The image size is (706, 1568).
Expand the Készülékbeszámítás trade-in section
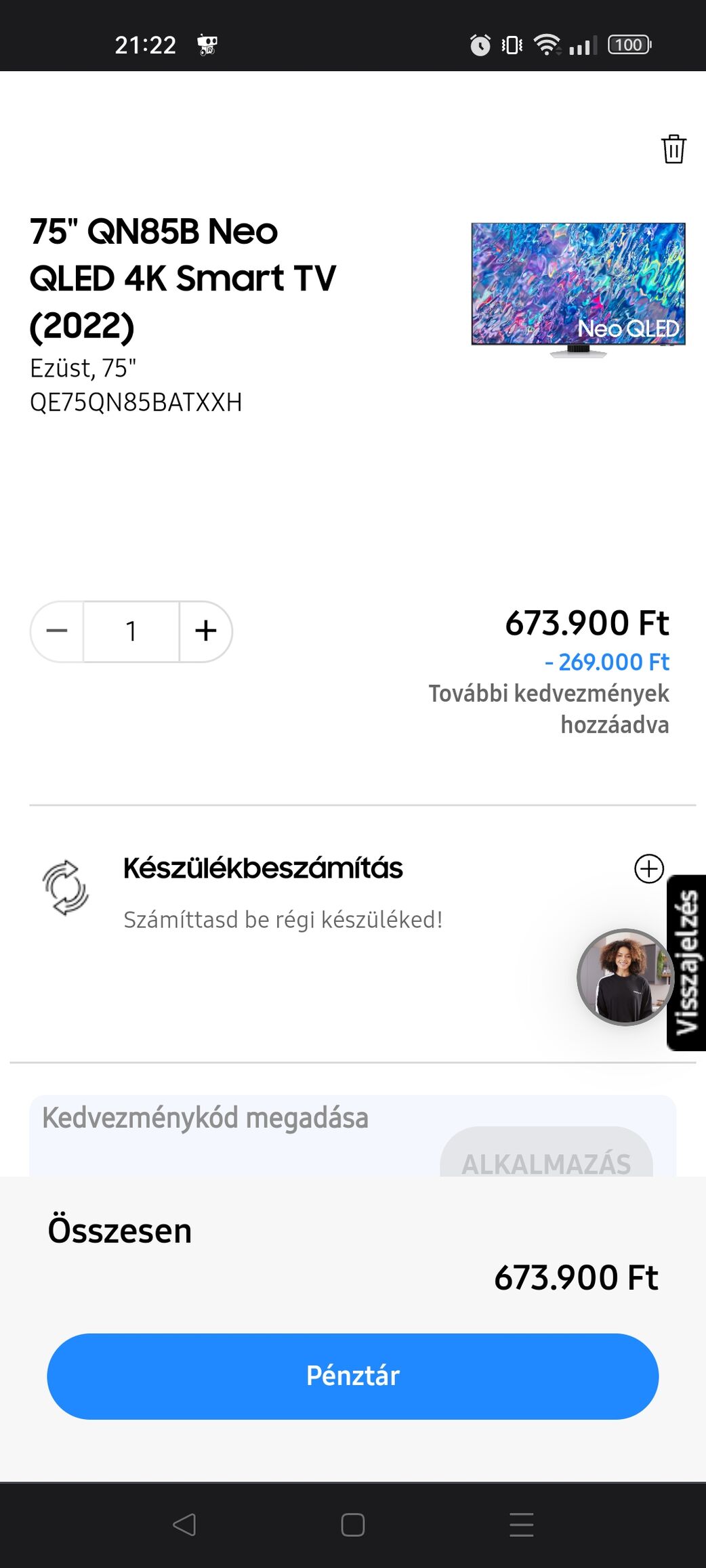pyautogui.click(x=648, y=869)
